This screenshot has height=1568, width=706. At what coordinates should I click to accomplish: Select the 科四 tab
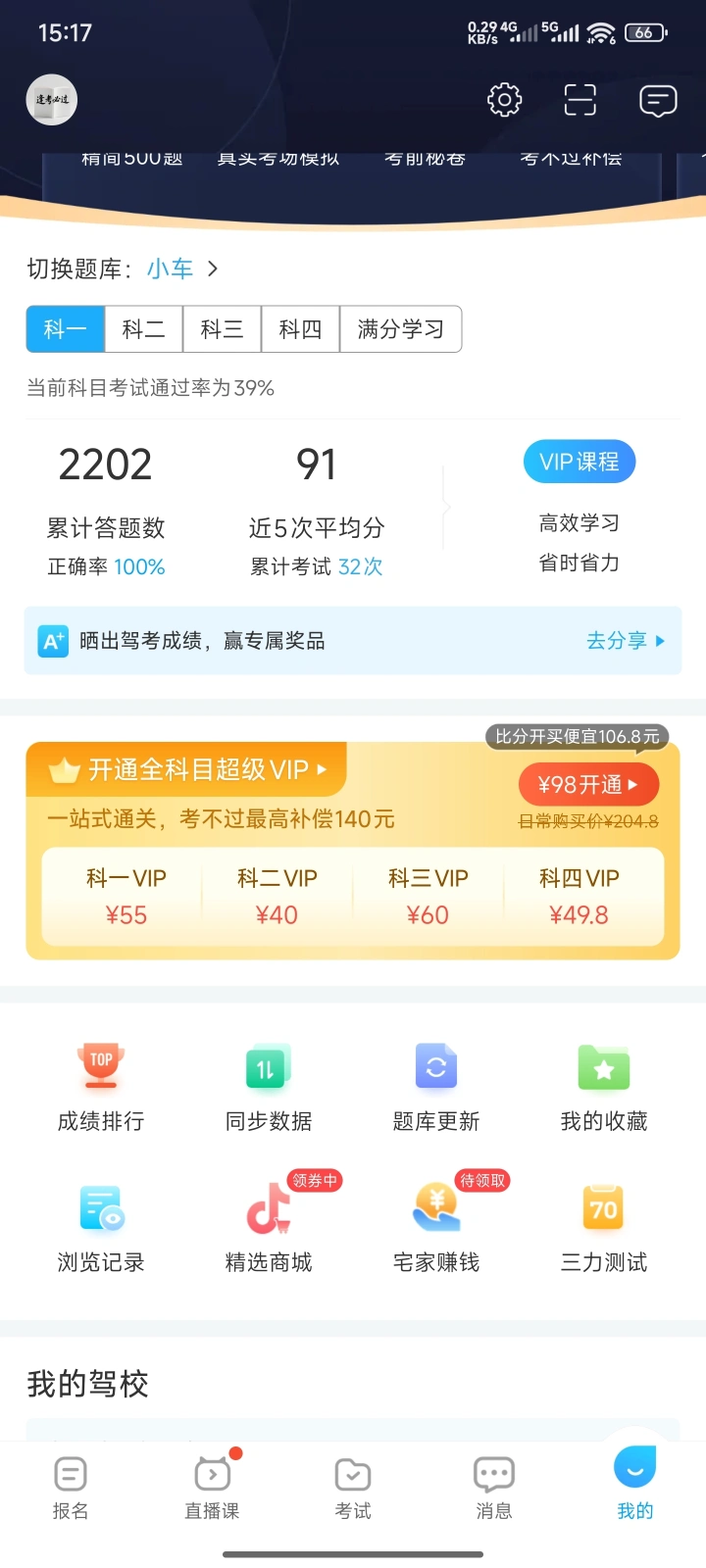click(300, 329)
